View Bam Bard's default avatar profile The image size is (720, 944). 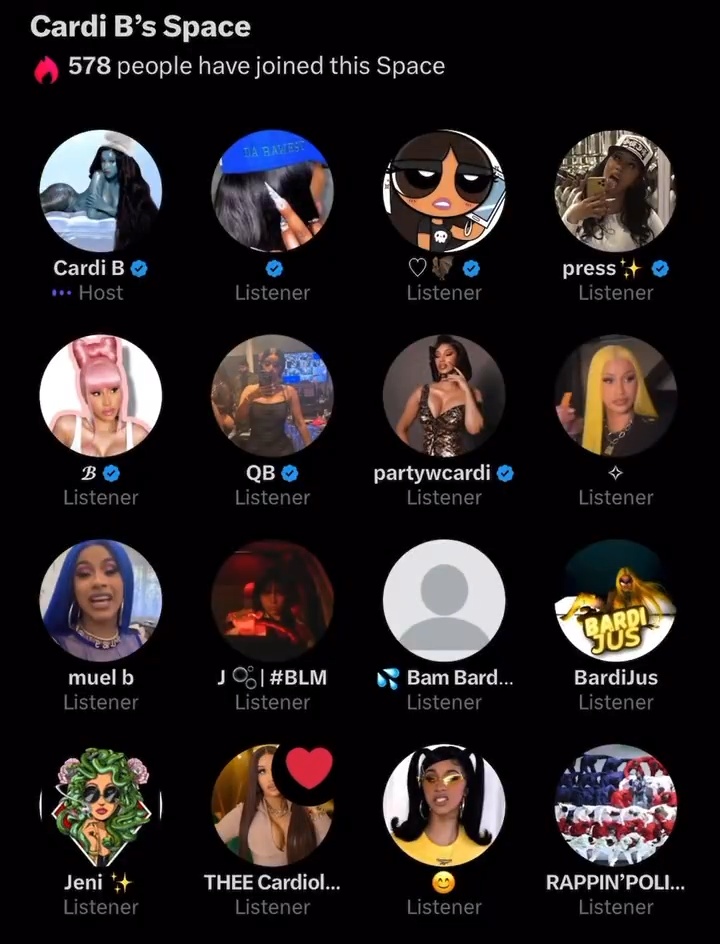(x=444, y=601)
